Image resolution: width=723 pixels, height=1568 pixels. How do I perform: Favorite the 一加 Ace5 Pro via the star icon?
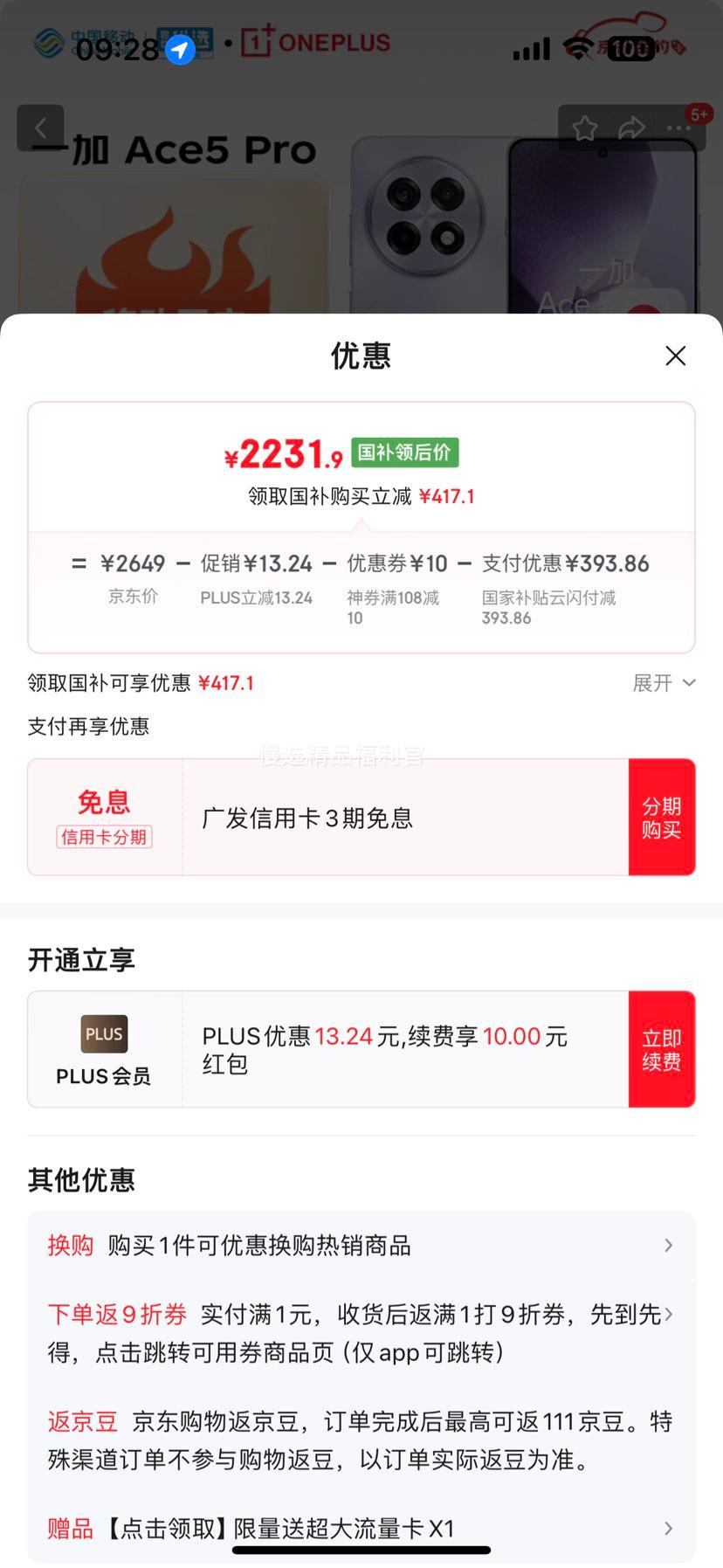tap(584, 128)
